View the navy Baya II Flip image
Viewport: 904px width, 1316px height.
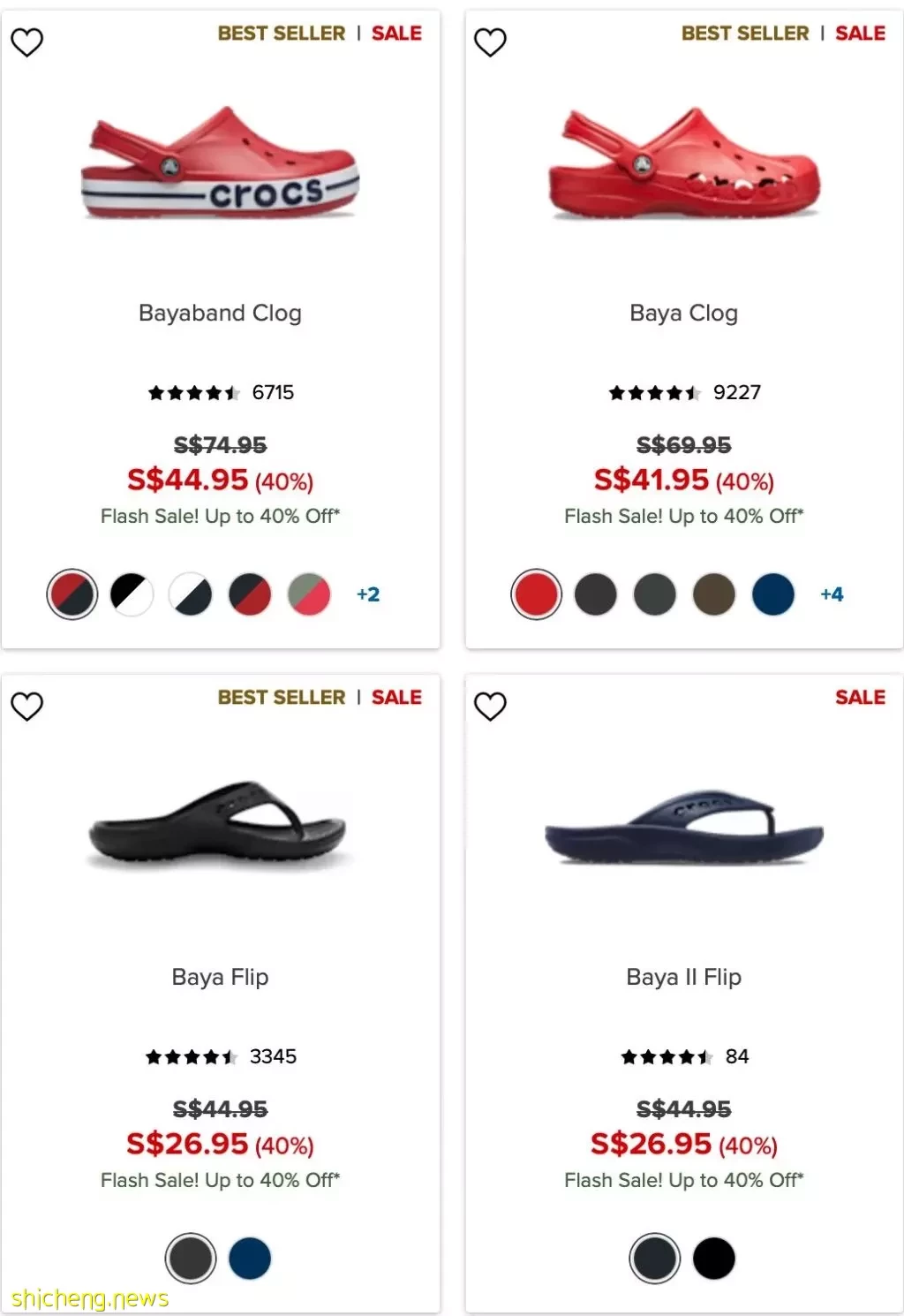683,828
